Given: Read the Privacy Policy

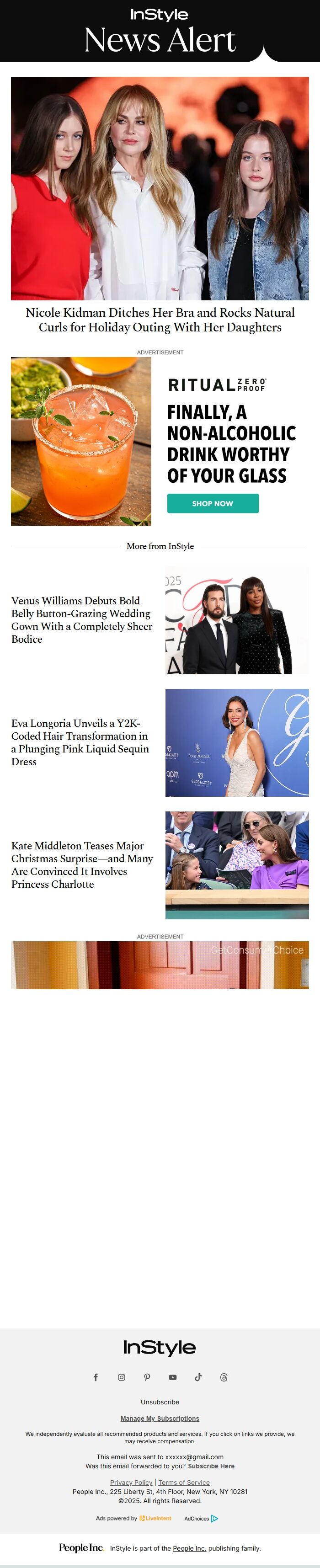Looking at the screenshot, I should [131, 1482].
